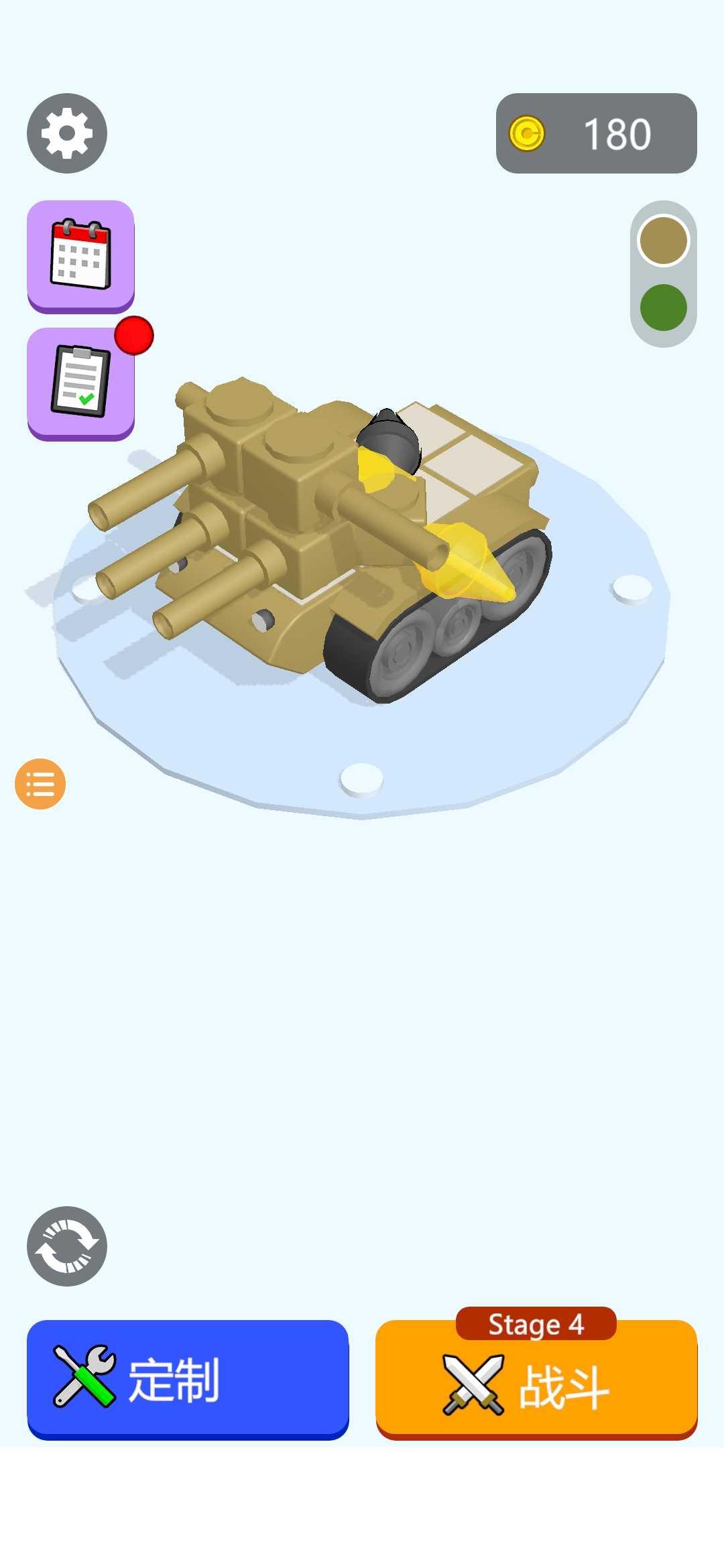Open the missions clipboard
Screen dimensions: 724x1568
pos(80,382)
